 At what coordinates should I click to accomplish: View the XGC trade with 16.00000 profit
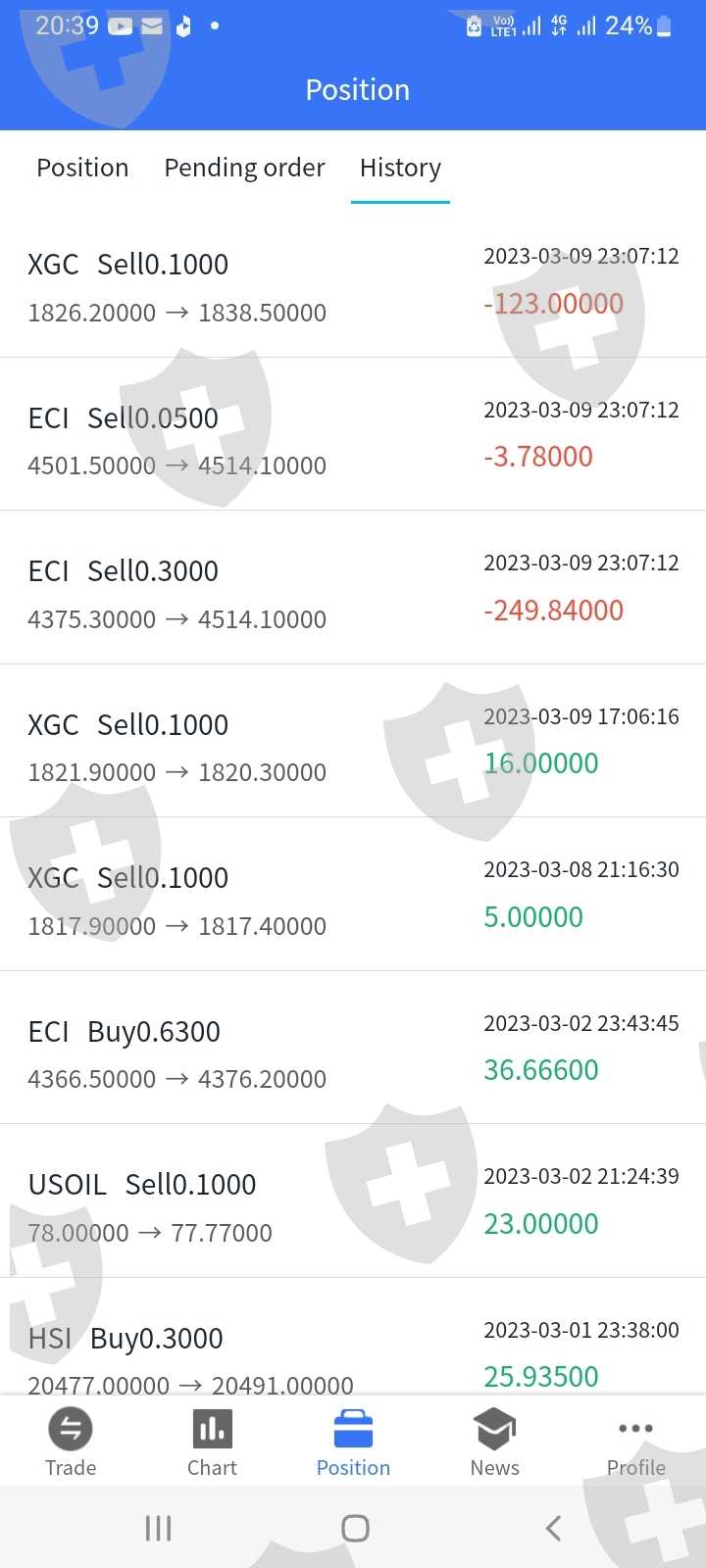(353, 746)
